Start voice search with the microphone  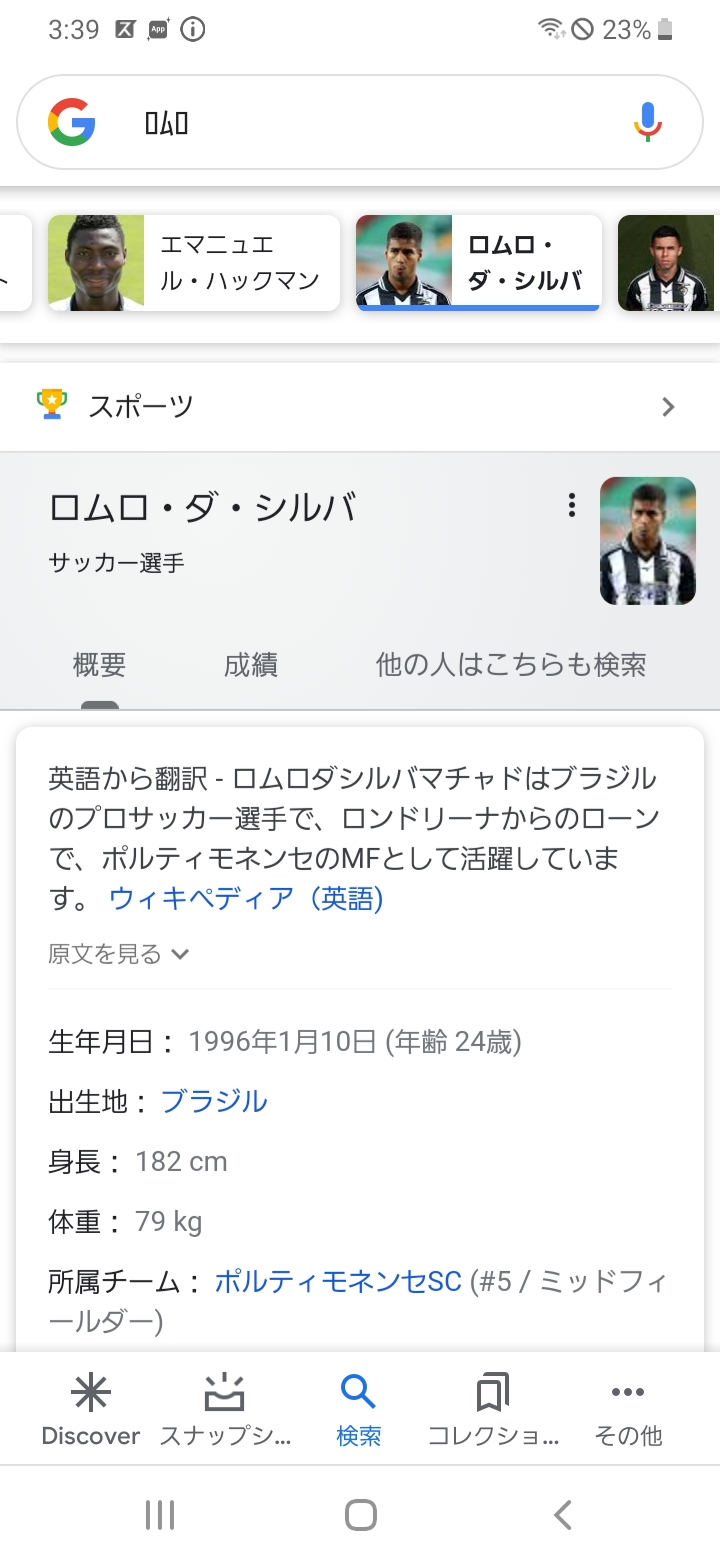tap(648, 123)
